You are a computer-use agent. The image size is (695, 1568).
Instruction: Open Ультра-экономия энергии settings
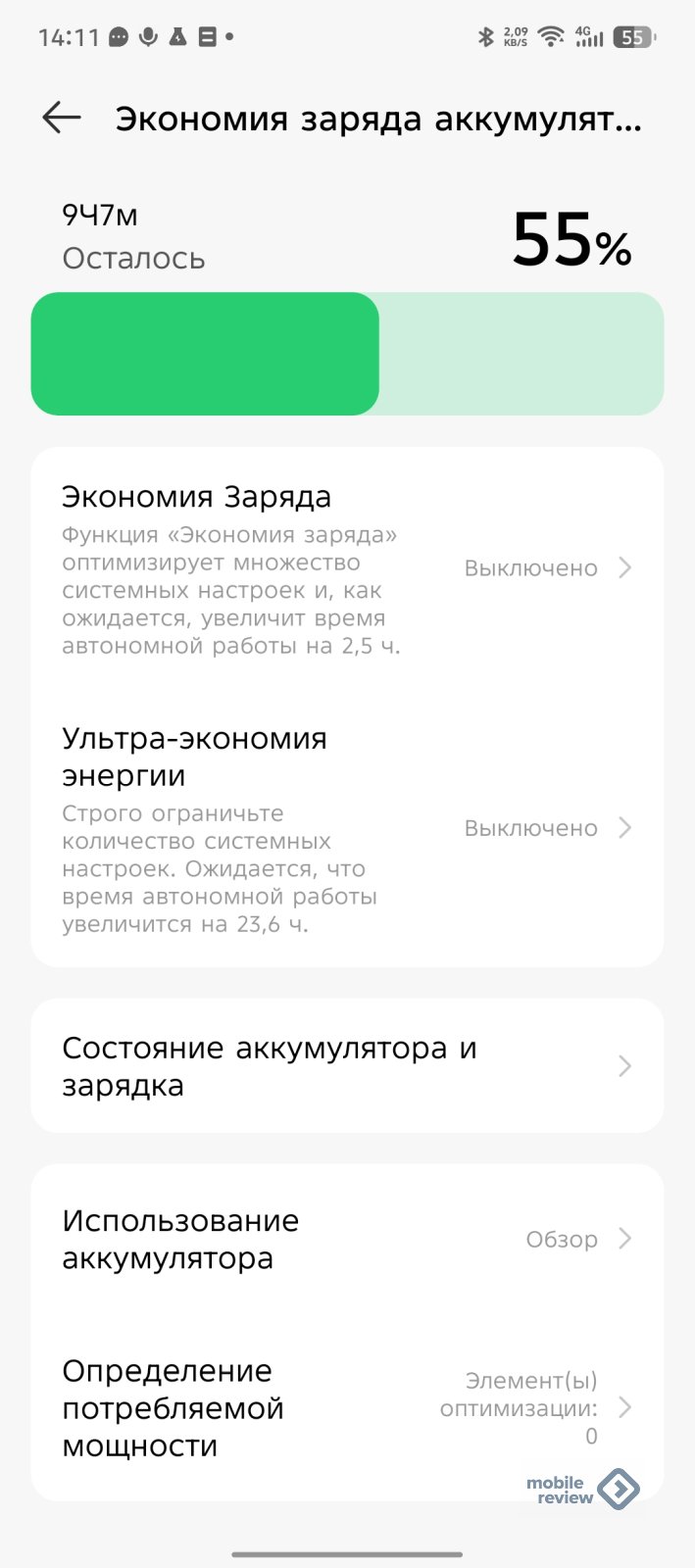pos(347,829)
